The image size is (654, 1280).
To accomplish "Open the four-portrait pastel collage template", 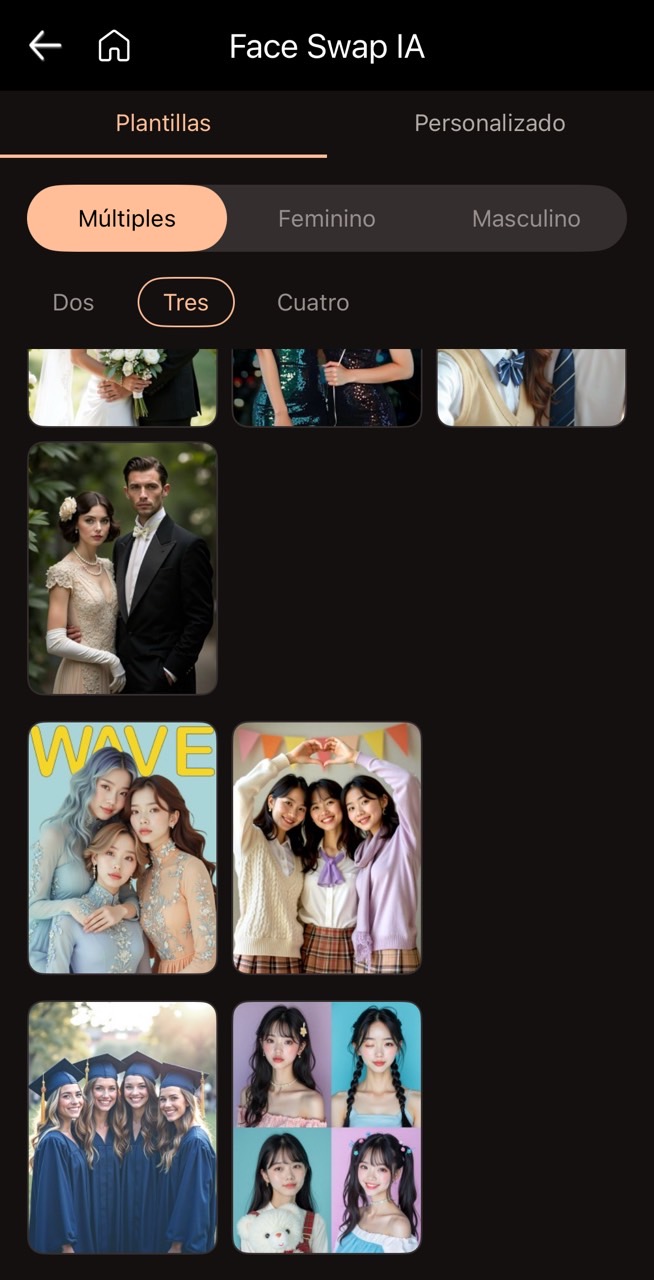I will pyautogui.click(x=327, y=1127).
